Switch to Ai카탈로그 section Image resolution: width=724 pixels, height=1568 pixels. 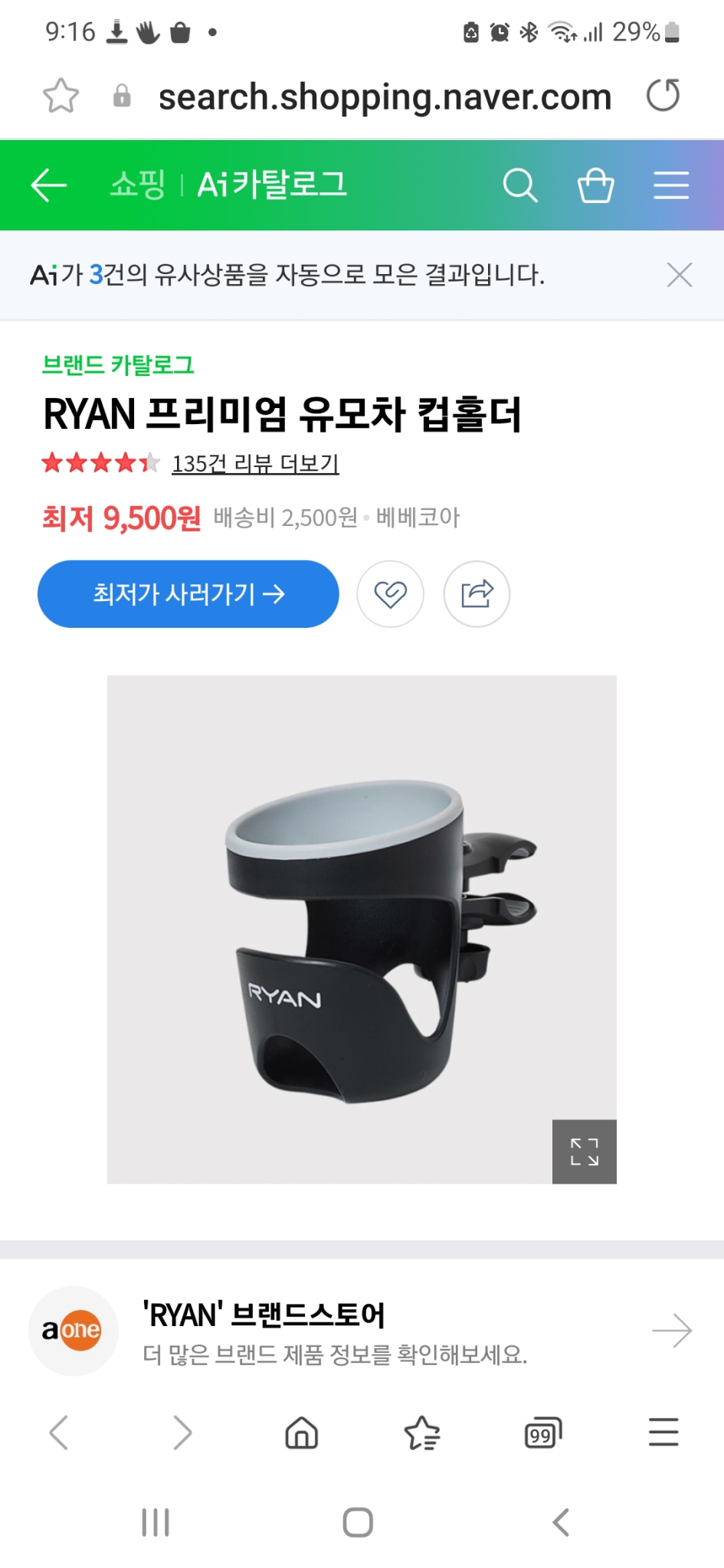[x=273, y=185]
